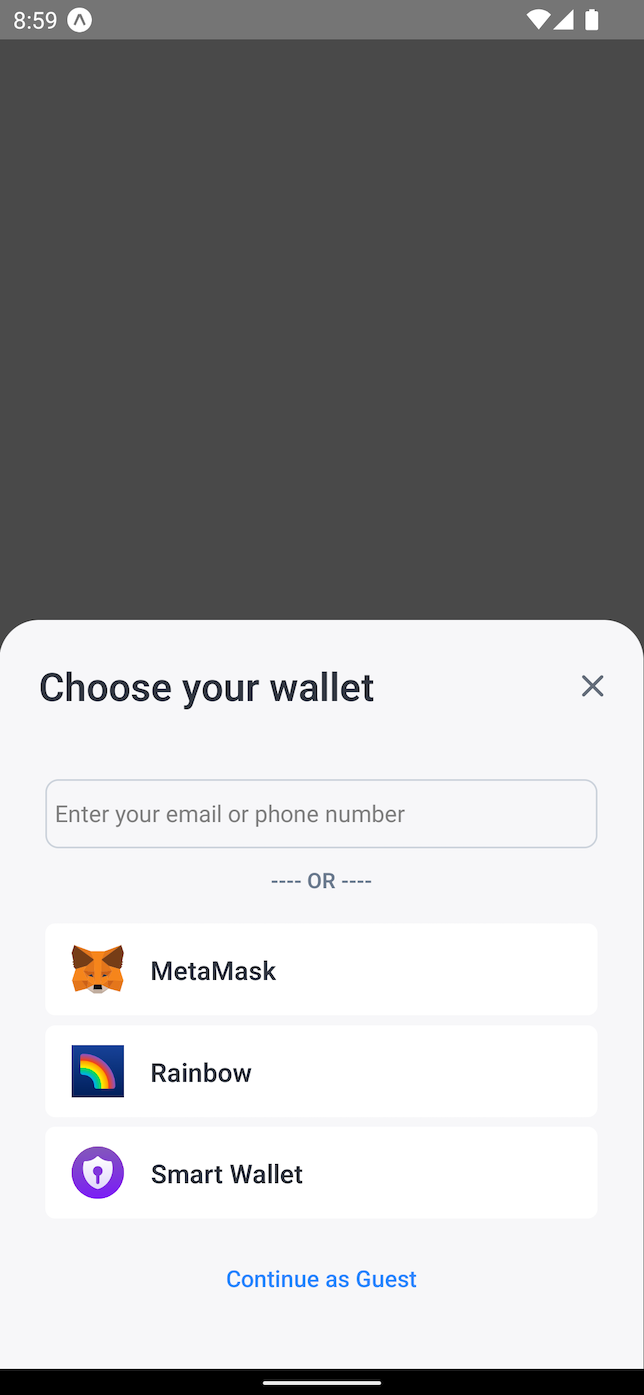The image size is (644, 1395).
Task: Select the MetaMask wallet option
Action: (321, 970)
